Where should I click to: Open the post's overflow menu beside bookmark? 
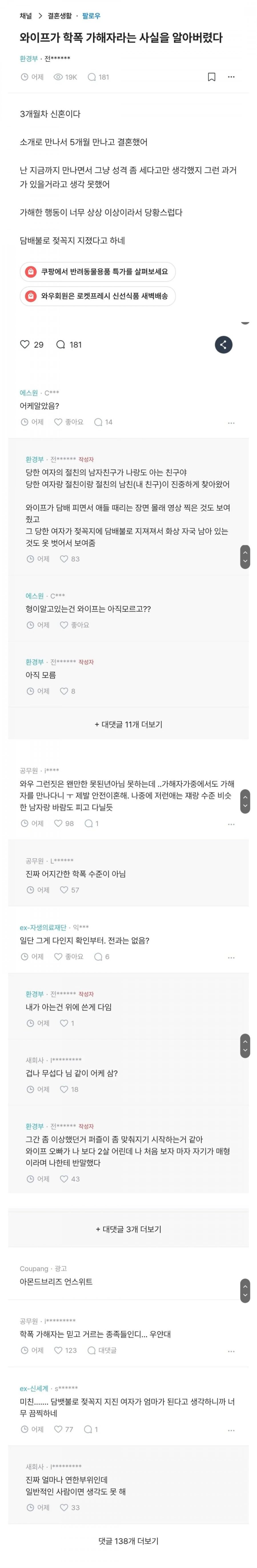point(231,77)
